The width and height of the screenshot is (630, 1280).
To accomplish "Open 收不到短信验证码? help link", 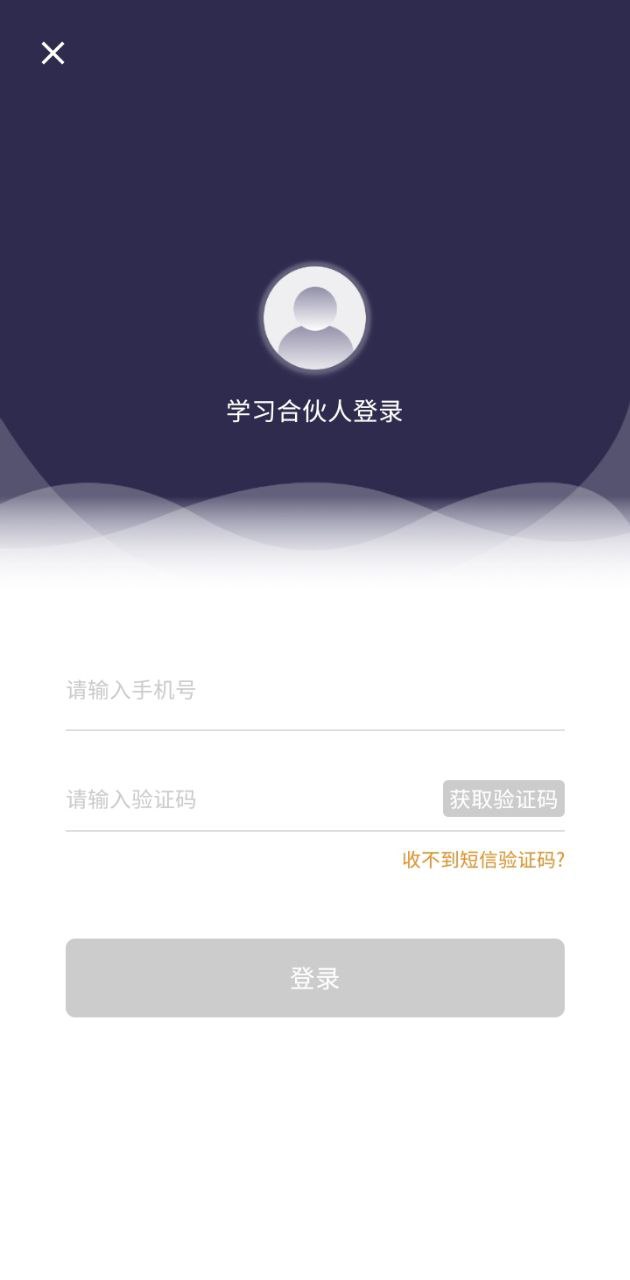I will pyautogui.click(x=483, y=860).
